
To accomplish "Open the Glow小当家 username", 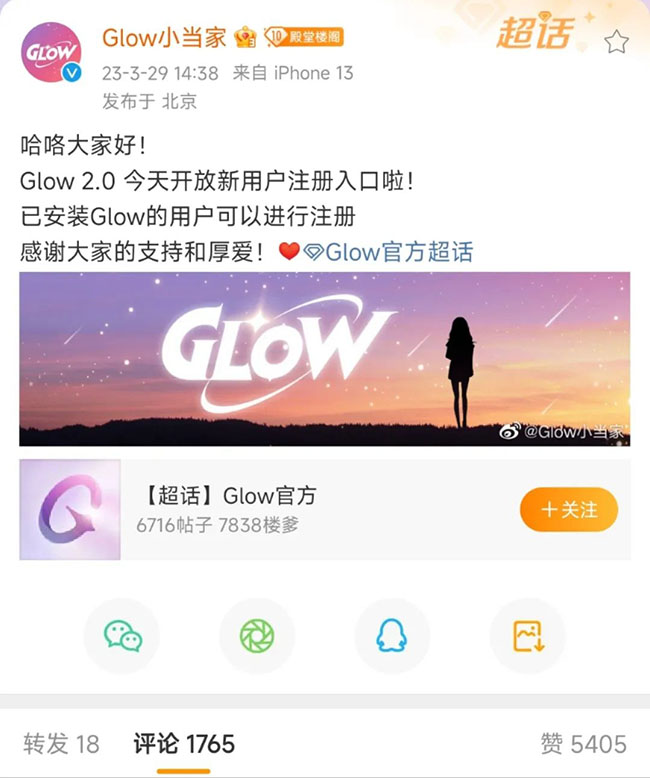I will [165, 39].
